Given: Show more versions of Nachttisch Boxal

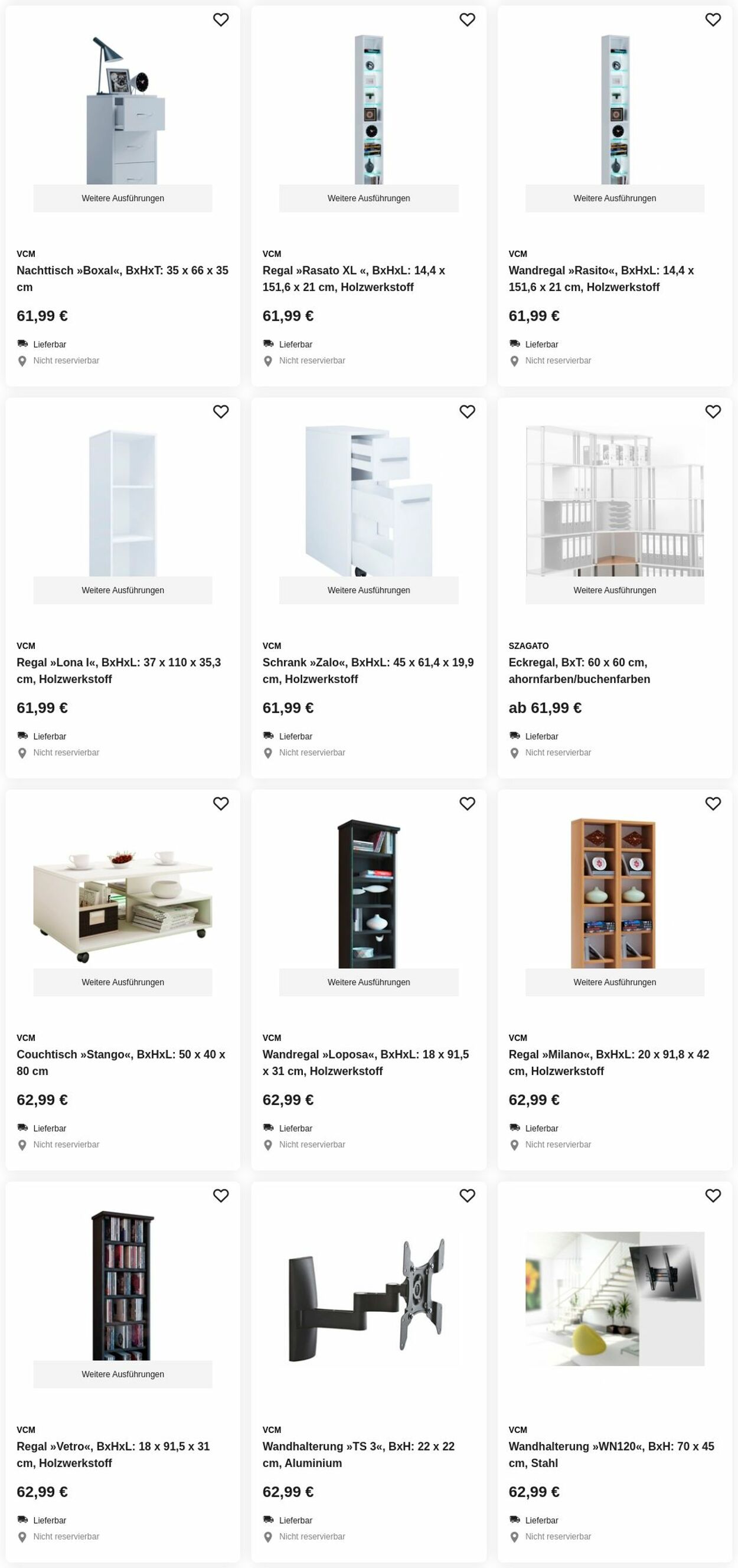Looking at the screenshot, I should (x=122, y=198).
